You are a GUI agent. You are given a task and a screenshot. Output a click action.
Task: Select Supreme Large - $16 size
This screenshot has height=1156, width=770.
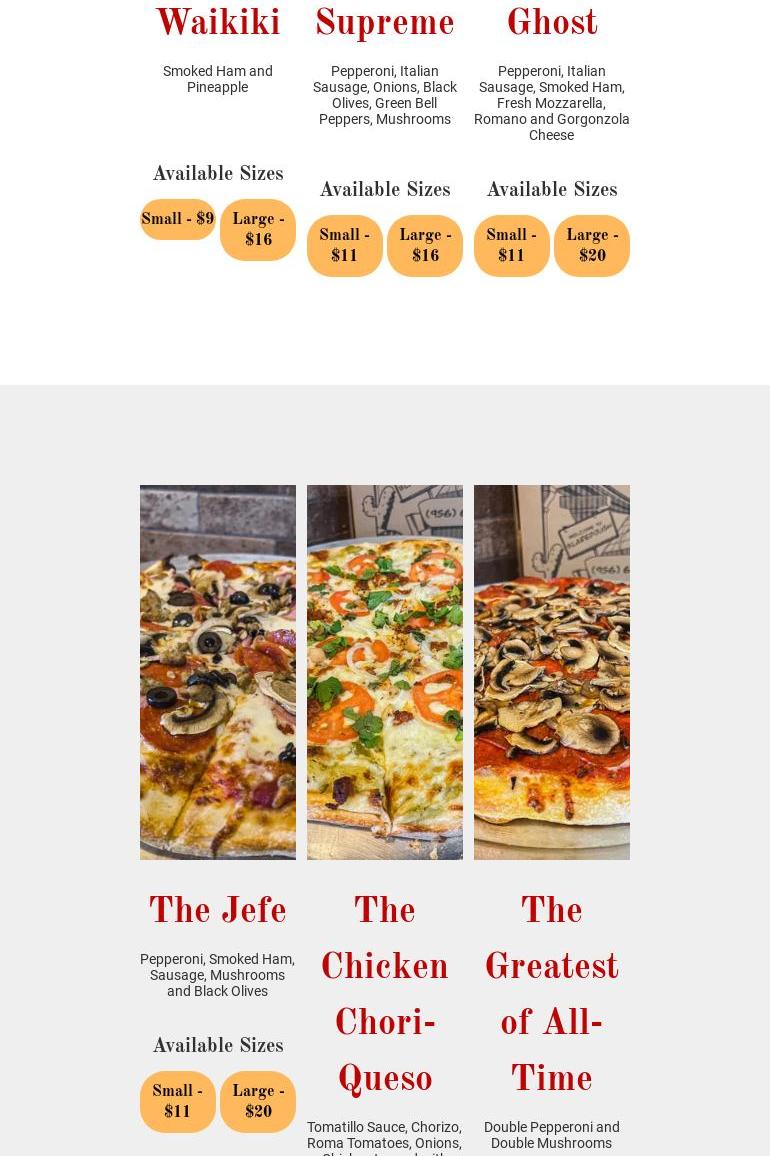[425, 246]
